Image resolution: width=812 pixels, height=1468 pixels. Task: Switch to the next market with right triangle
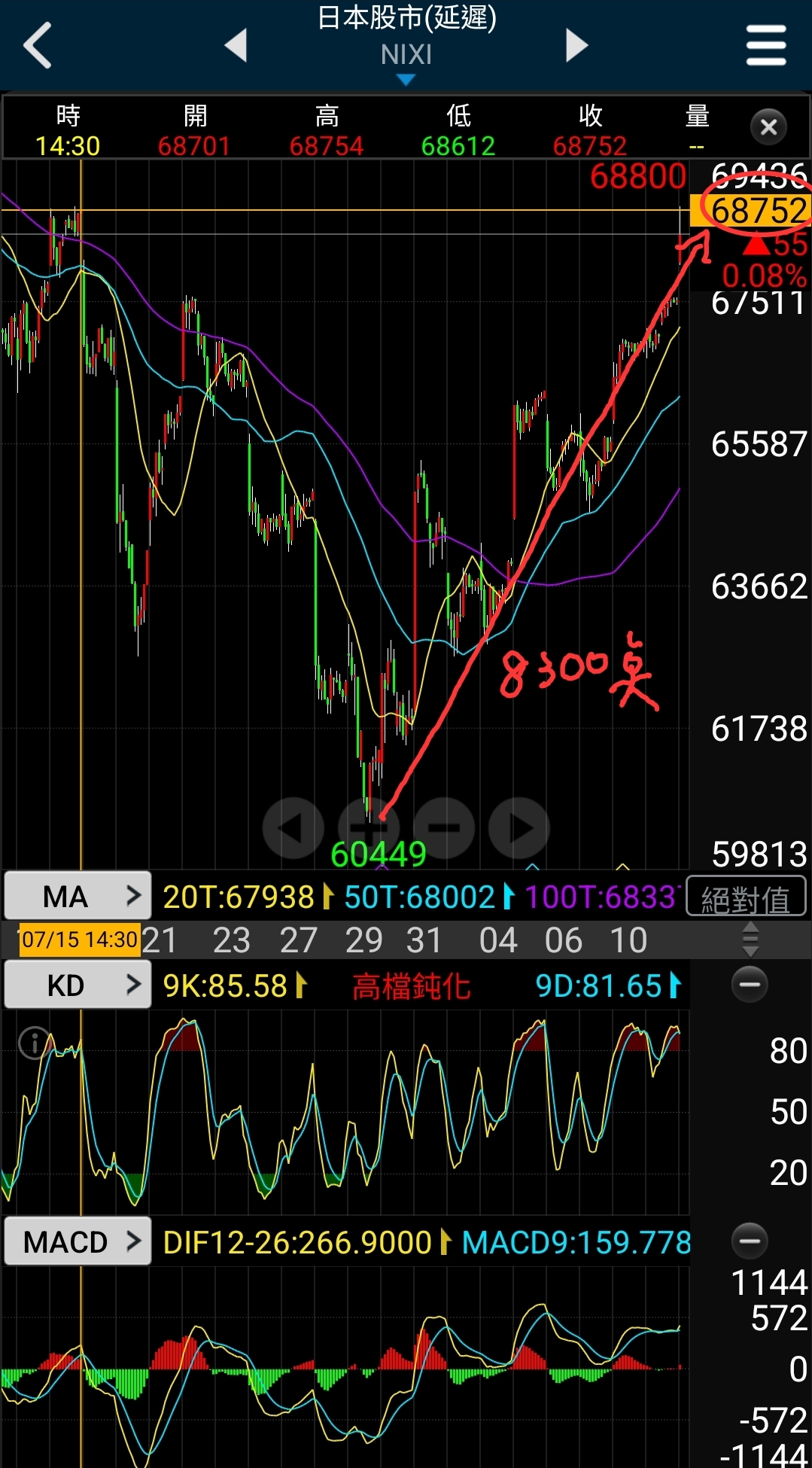coord(576,45)
